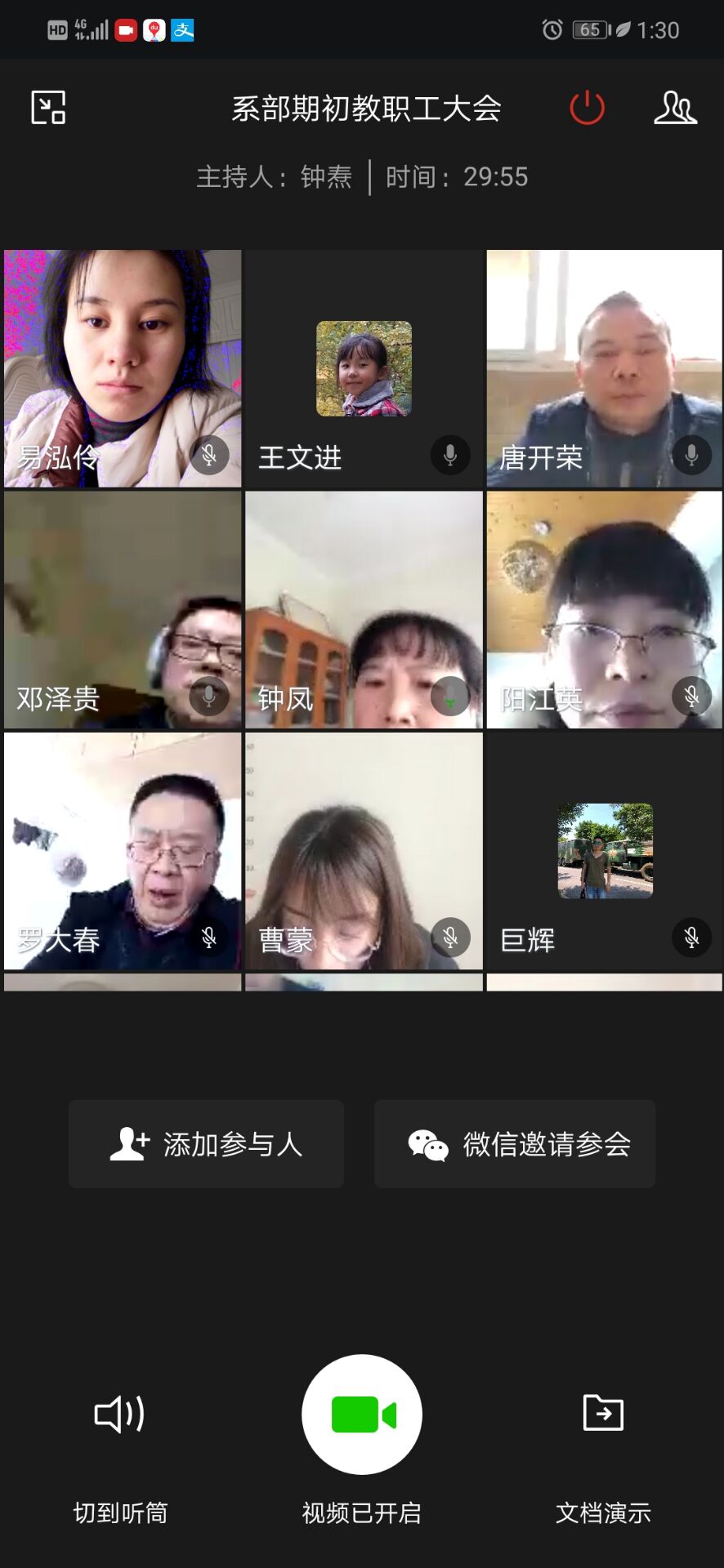Open 易泓伶's video tile

click(x=123, y=367)
